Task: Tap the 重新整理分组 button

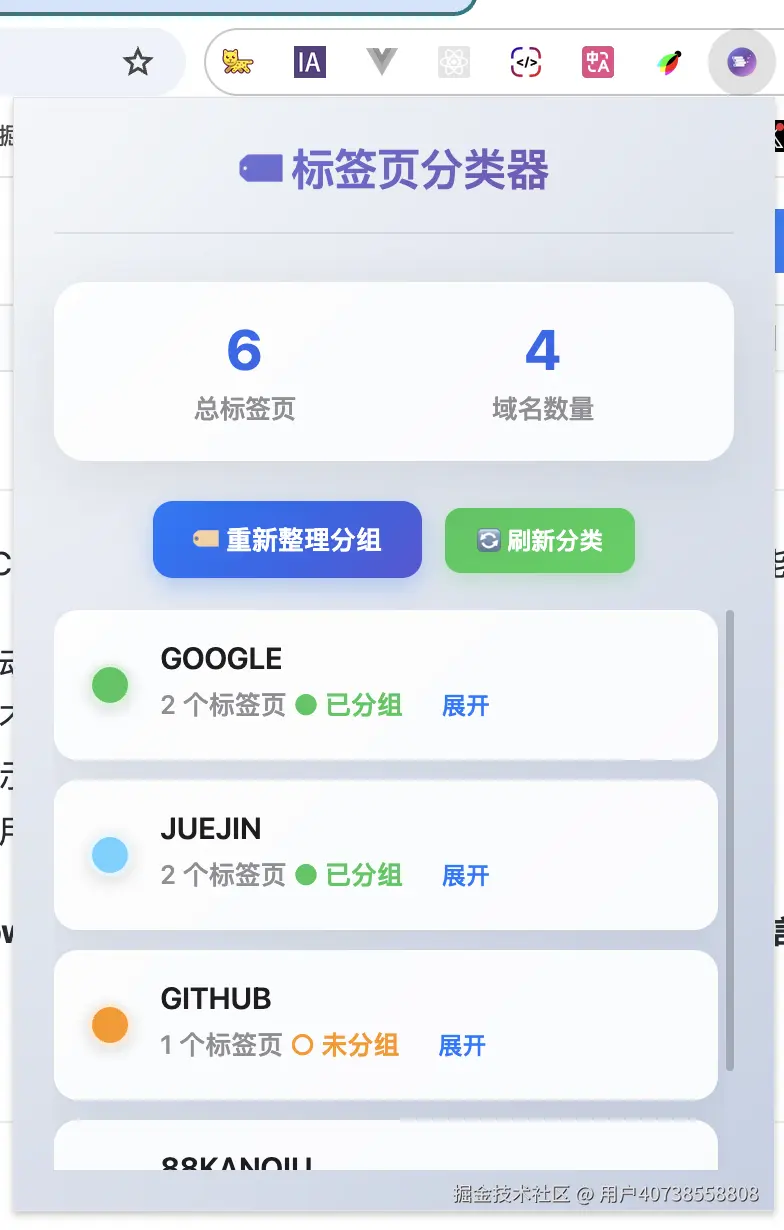Action: click(x=287, y=540)
